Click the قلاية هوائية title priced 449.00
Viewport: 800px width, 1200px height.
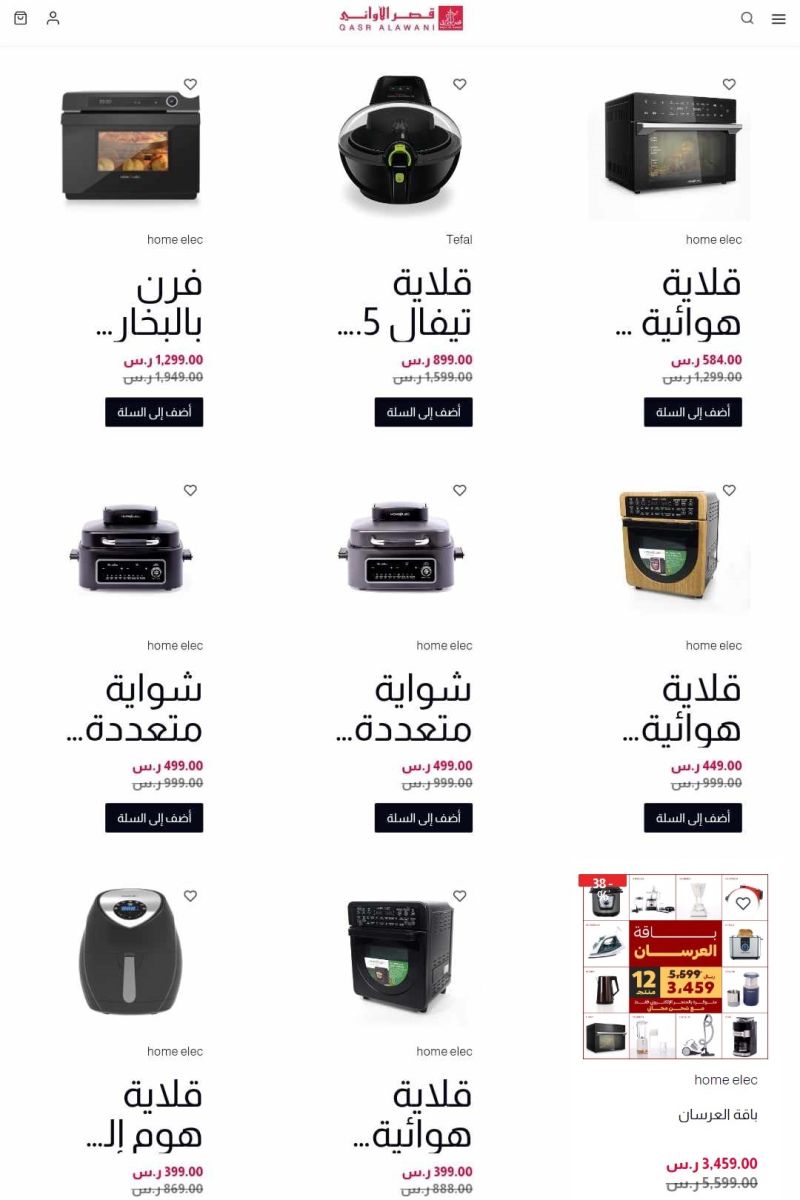tap(680, 708)
